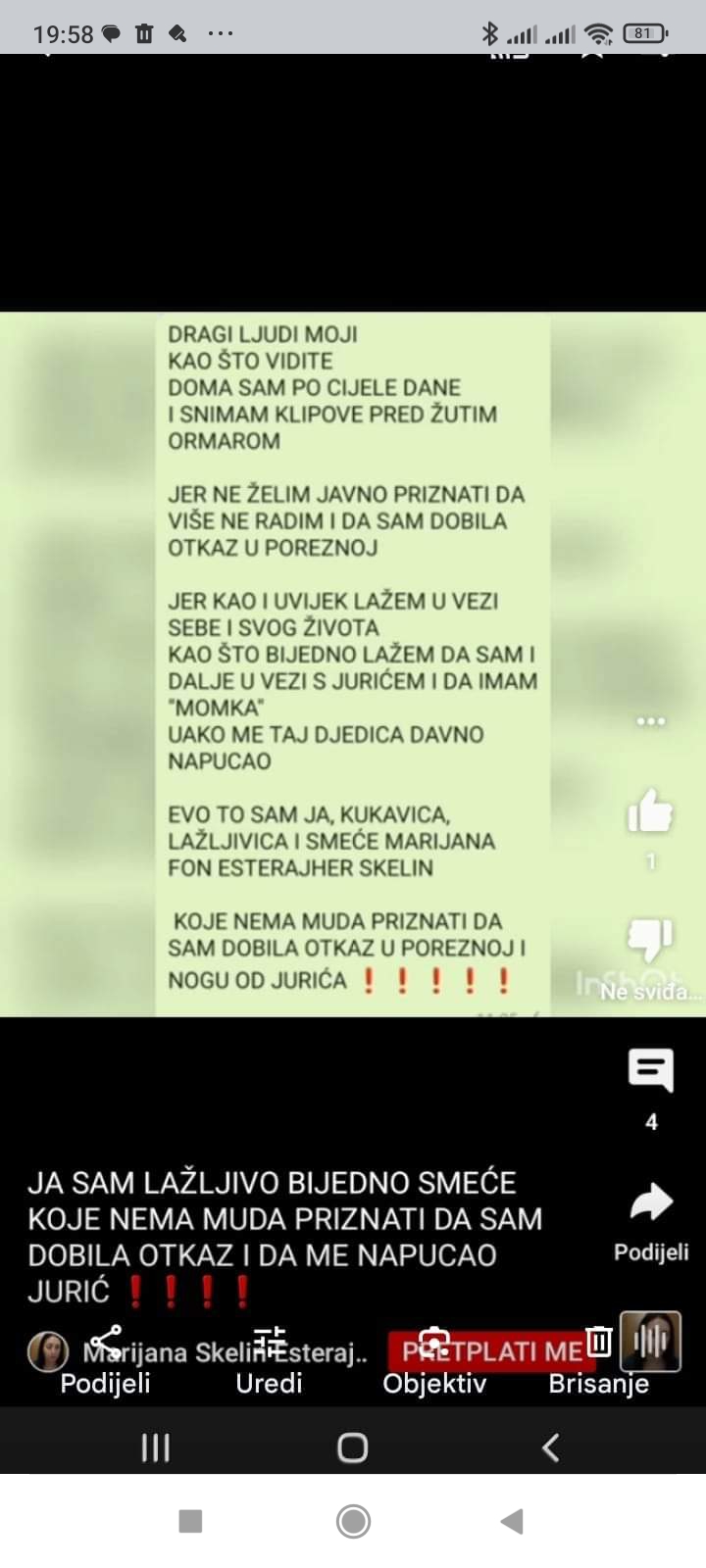This screenshot has width=706, height=1568.
Task: Open Objektiv to scan image
Action: coord(433,1362)
